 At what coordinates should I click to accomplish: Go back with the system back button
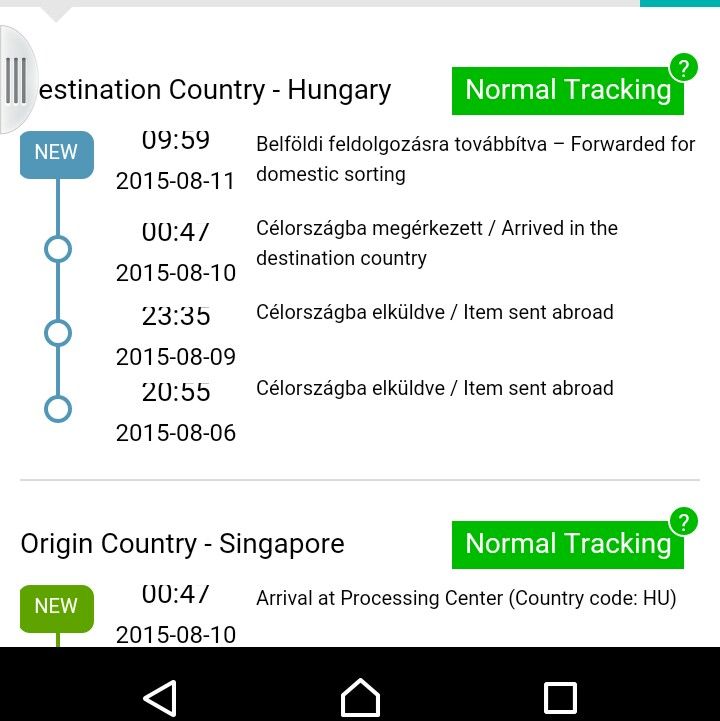pyautogui.click(x=160, y=697)
